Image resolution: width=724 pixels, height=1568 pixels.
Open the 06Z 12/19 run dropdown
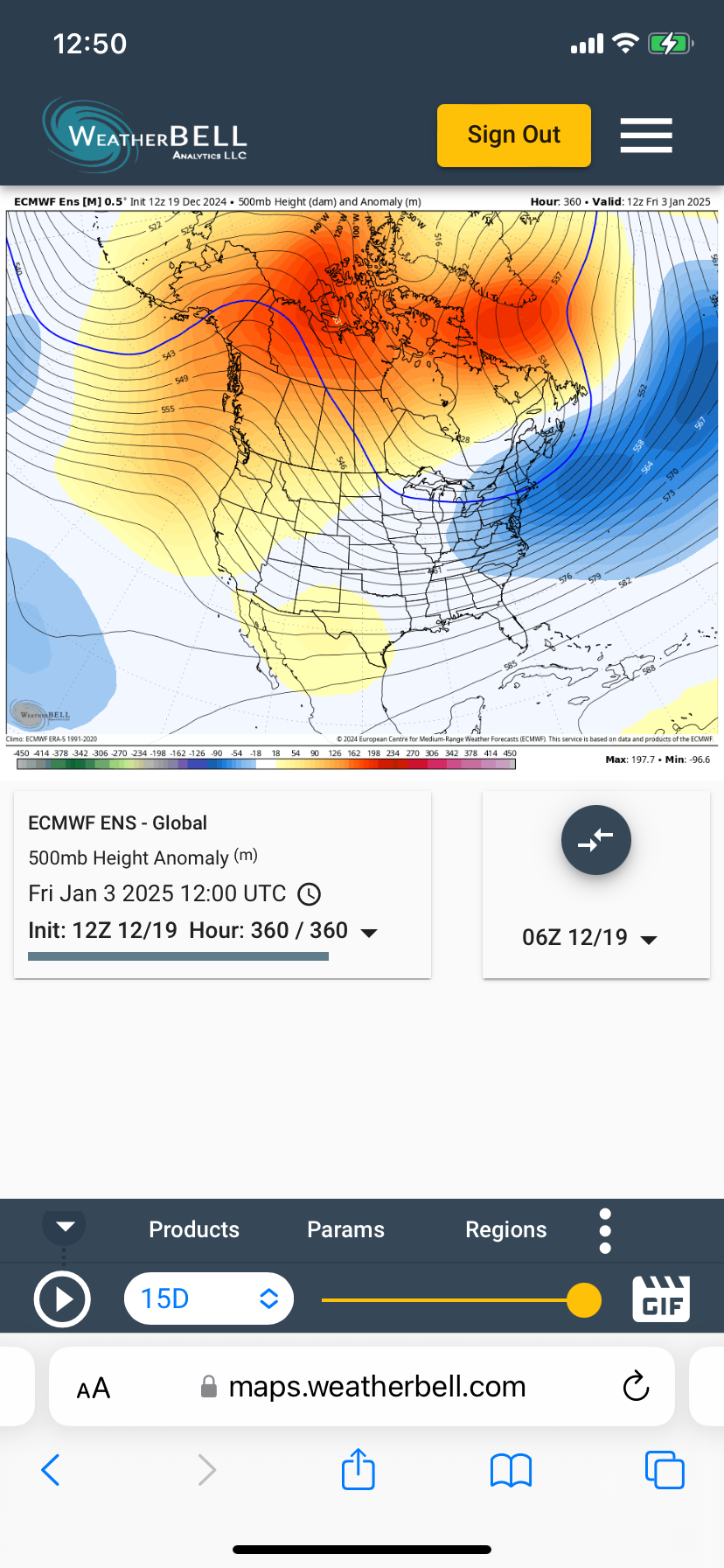589,938
